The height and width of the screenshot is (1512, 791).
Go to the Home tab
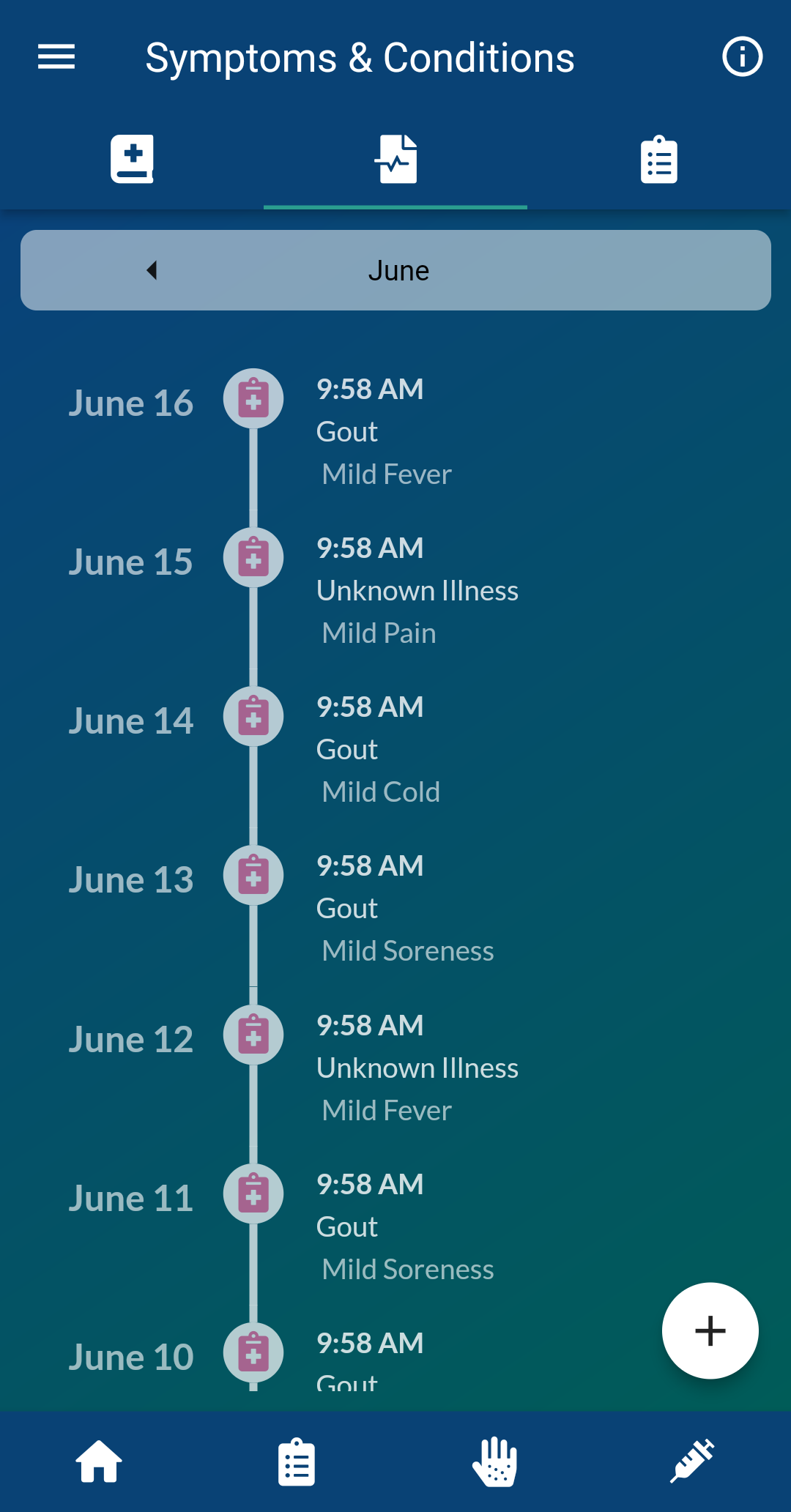point(99,1462)
